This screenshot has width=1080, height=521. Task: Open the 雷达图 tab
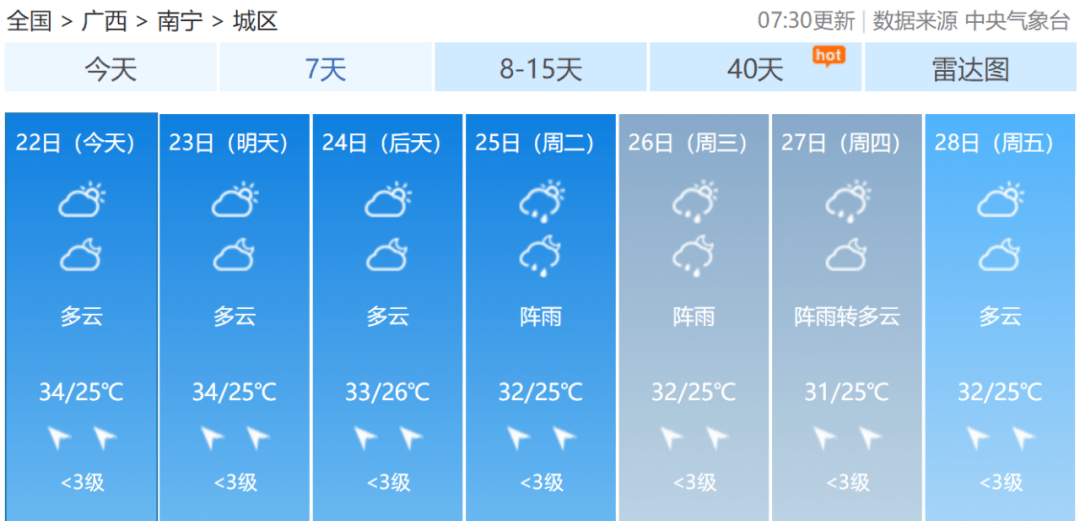point(970,69)
